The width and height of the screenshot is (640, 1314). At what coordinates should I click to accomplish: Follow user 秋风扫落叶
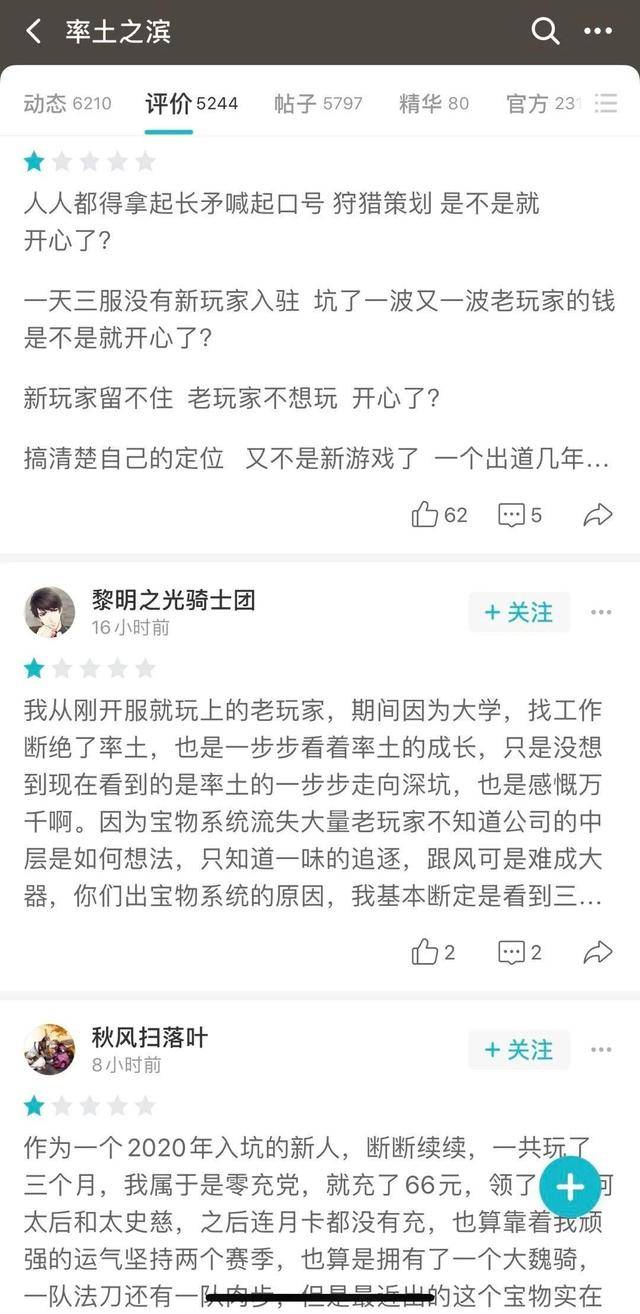[x=519, y=1049]
